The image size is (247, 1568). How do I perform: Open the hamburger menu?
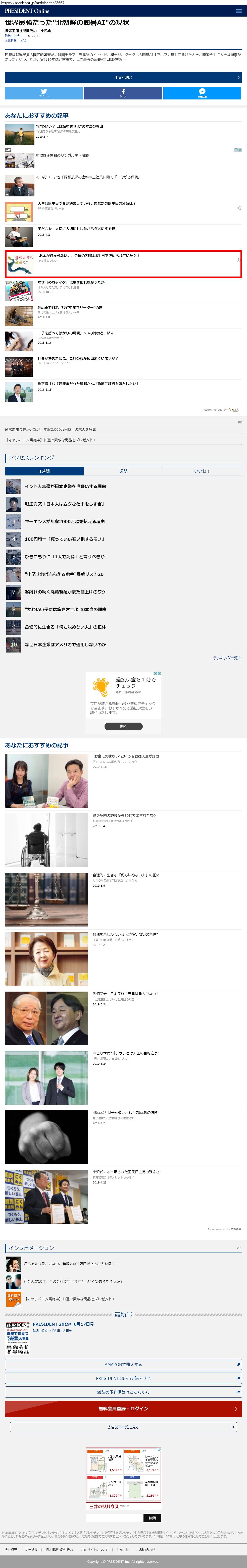pyautogui.click(x=238, y=11)
